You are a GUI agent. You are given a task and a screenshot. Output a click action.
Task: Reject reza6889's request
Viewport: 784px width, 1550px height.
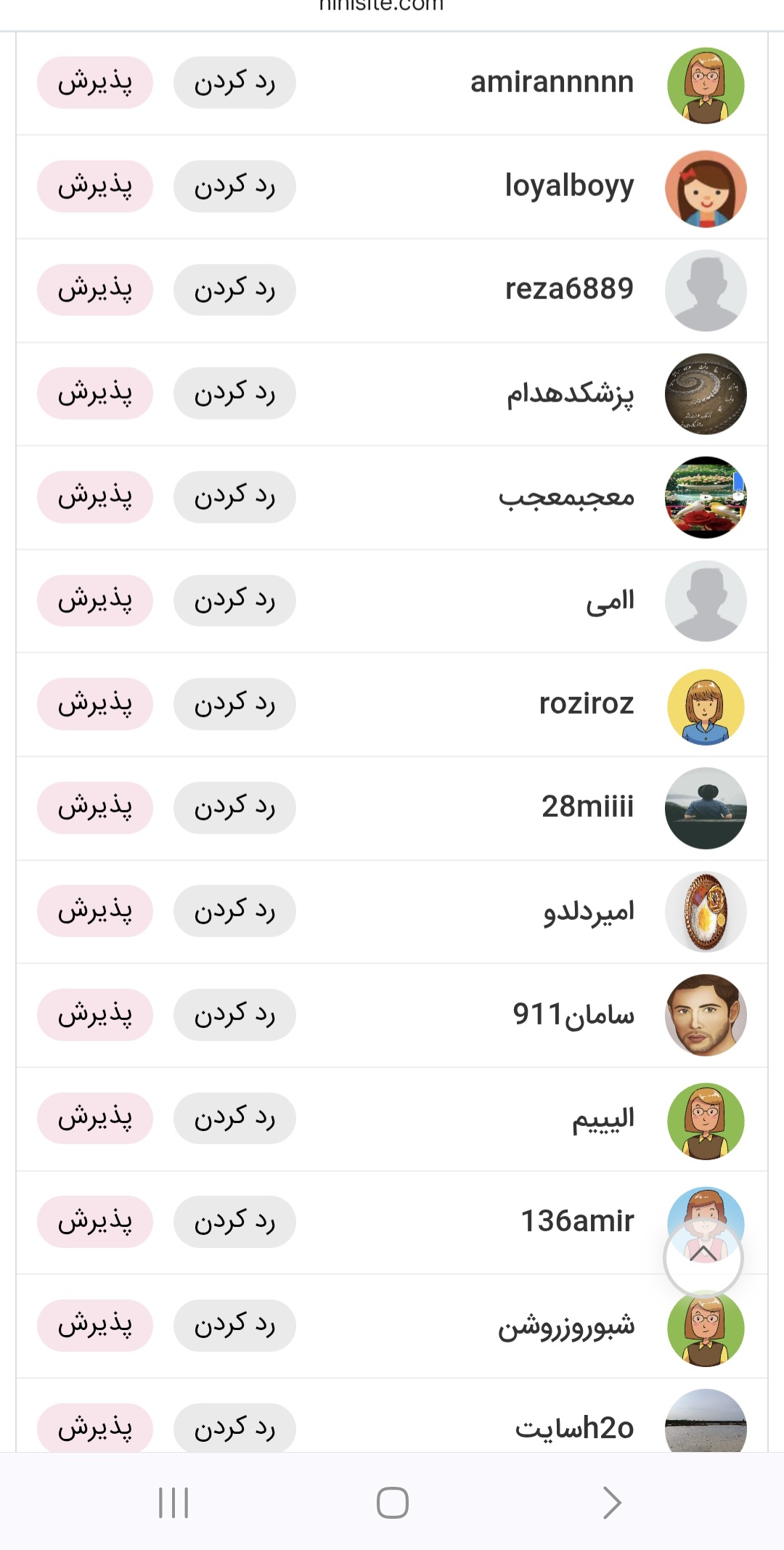pos(234,290)
